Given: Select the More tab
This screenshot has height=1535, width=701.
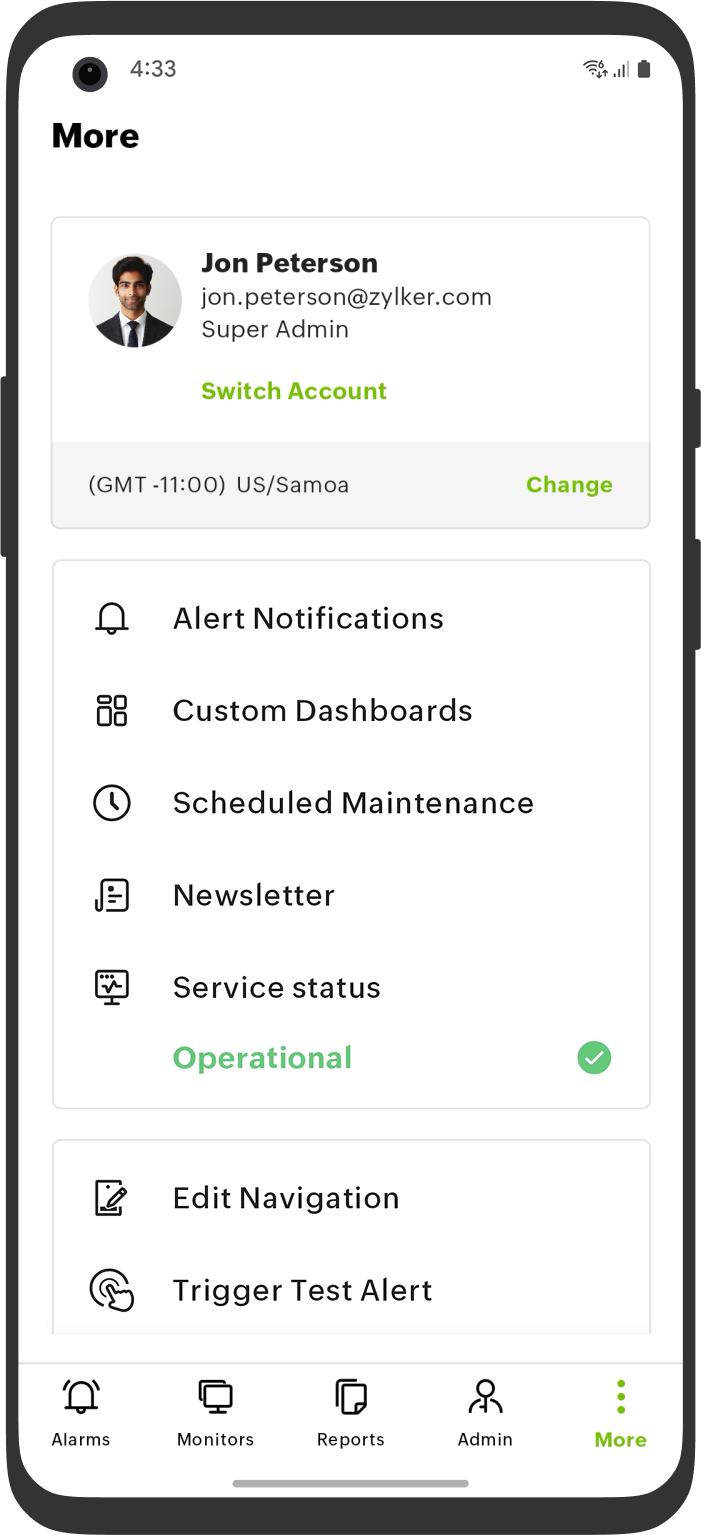Looking at the screenshot, I should [x=620, y=1412].
